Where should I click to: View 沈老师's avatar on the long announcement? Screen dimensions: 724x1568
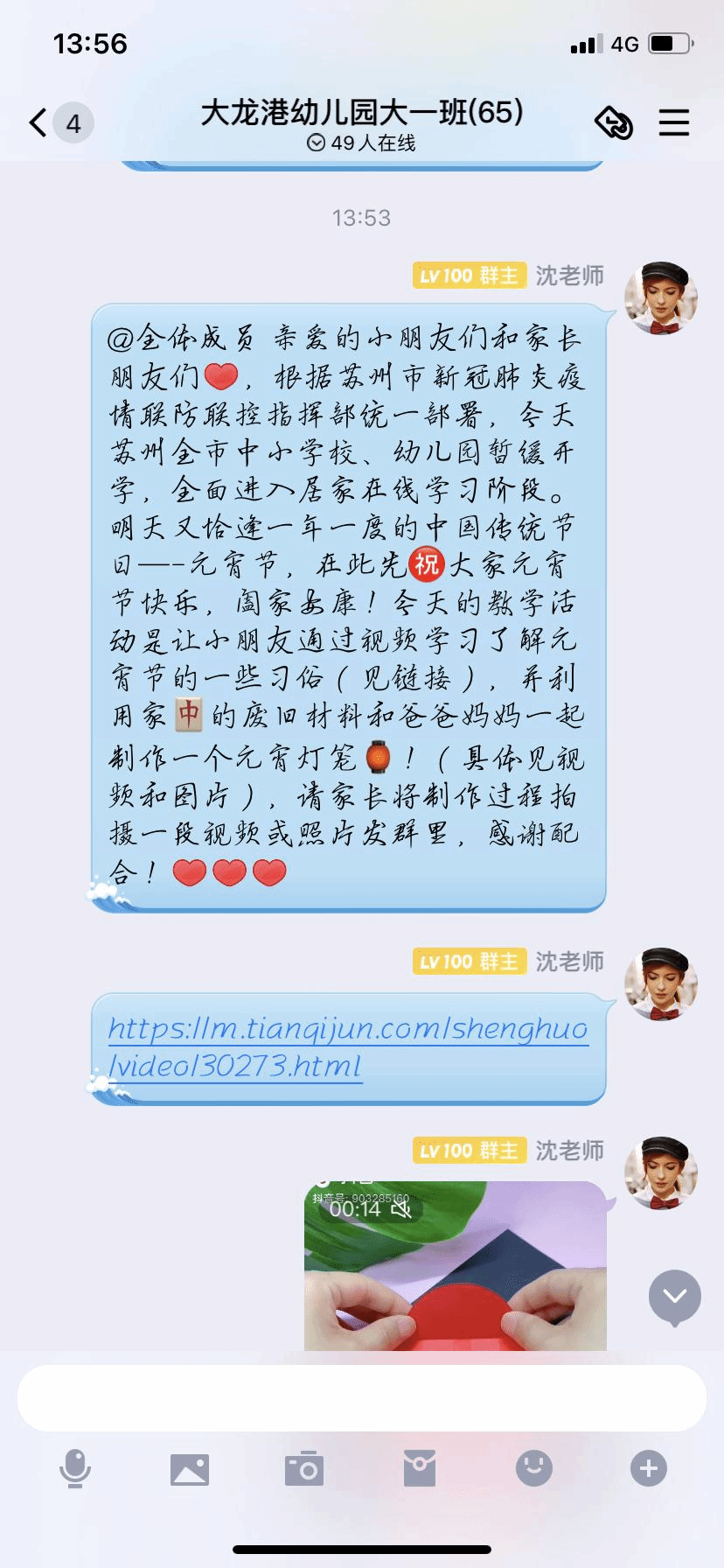[x=660, y=298]
